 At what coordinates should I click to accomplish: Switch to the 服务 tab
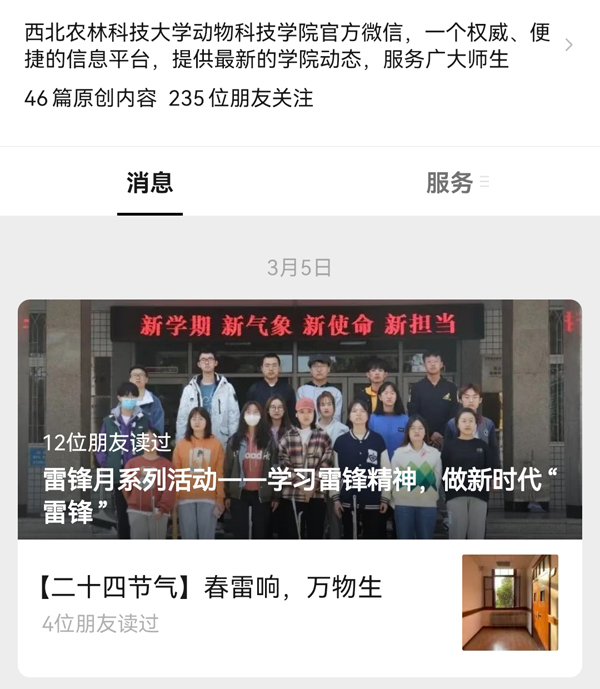click(449, 183)
